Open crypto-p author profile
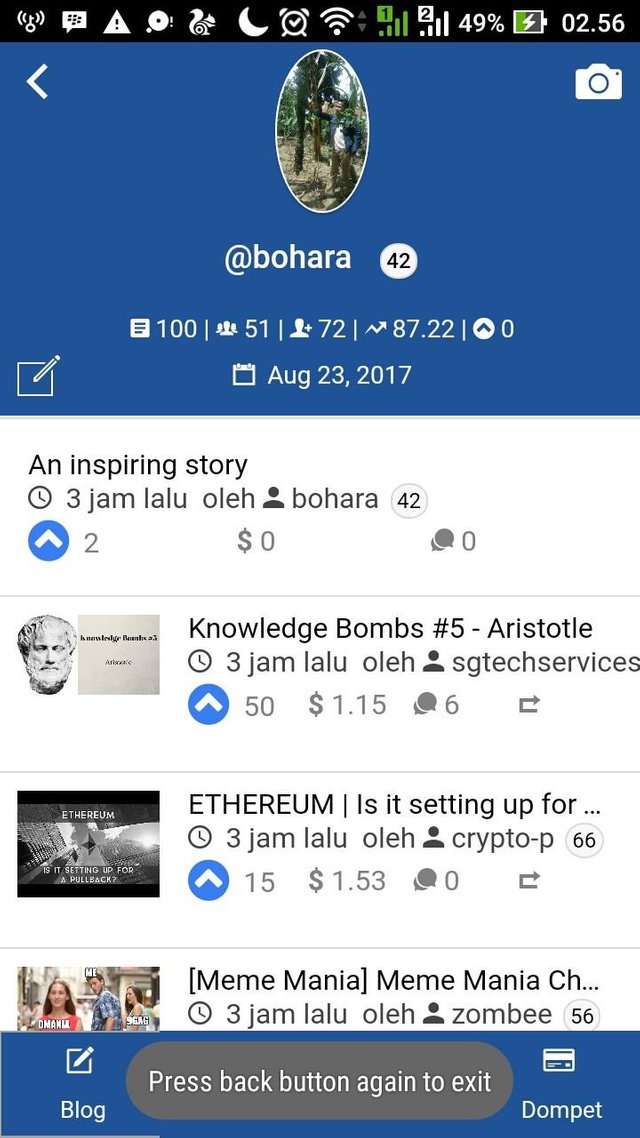Screen dimensions: 640x1138 [502, 838]
